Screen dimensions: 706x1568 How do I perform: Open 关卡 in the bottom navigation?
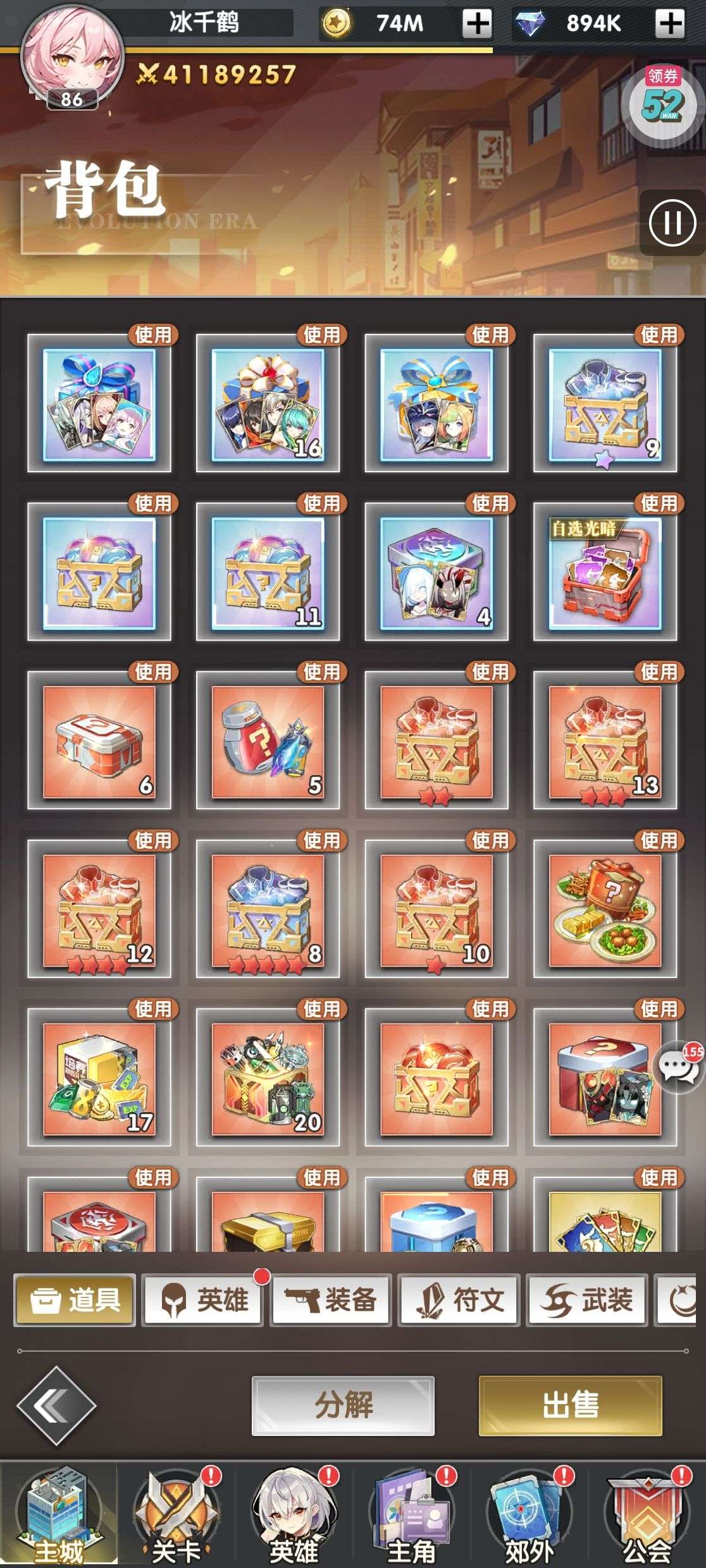[x=176, y=1514]
